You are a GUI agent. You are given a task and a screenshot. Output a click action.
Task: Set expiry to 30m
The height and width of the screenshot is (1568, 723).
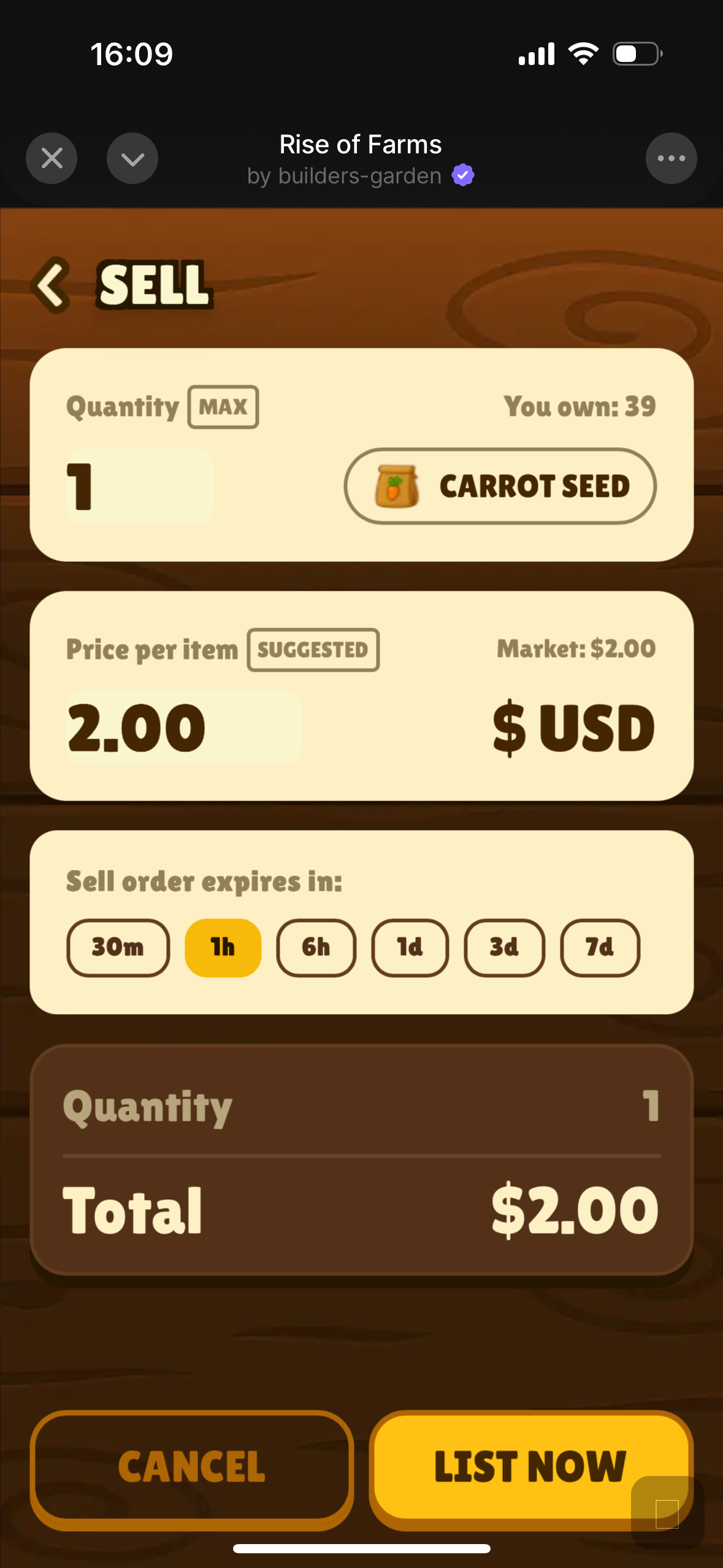tap(118, 947)
